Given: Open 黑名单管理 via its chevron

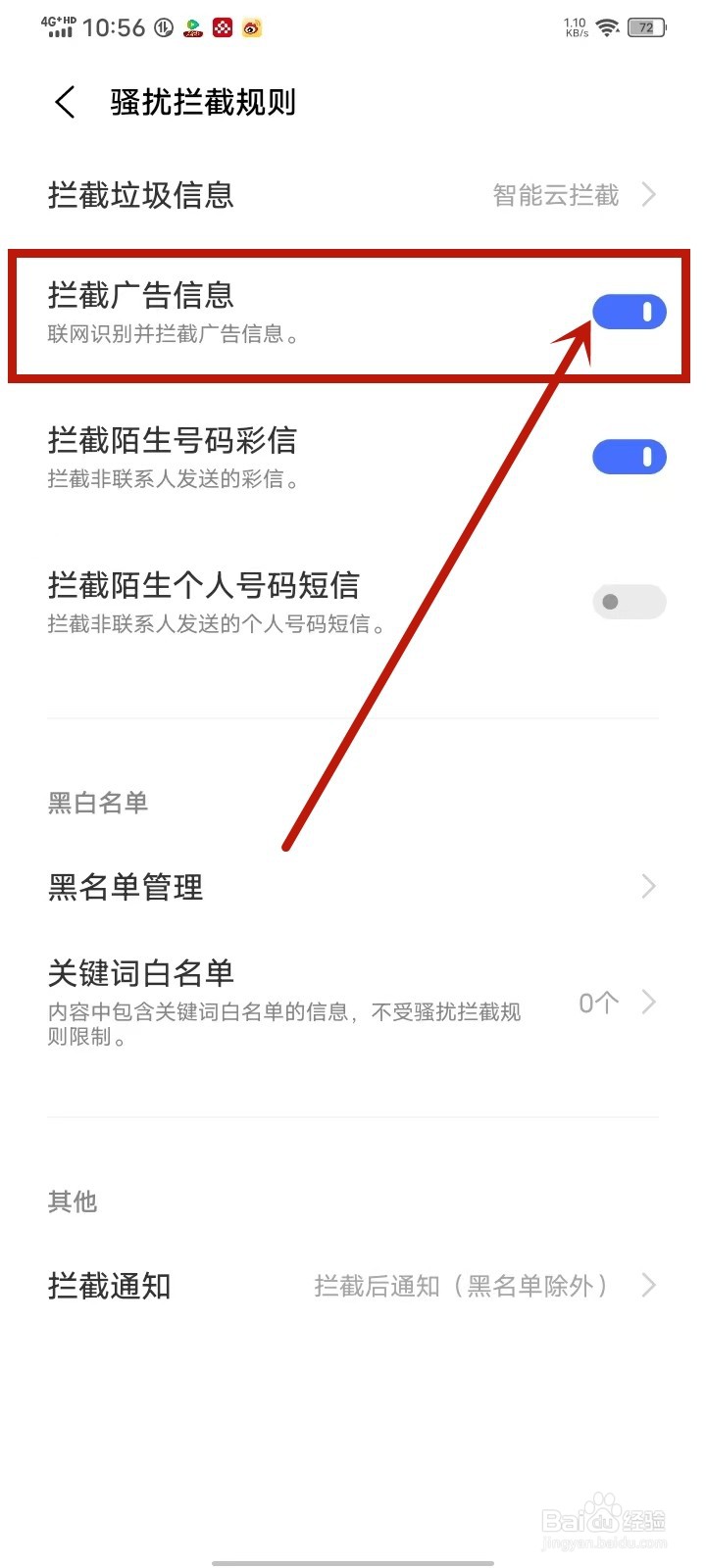Looking at the screenshot, I should click(x=647, y=887).
